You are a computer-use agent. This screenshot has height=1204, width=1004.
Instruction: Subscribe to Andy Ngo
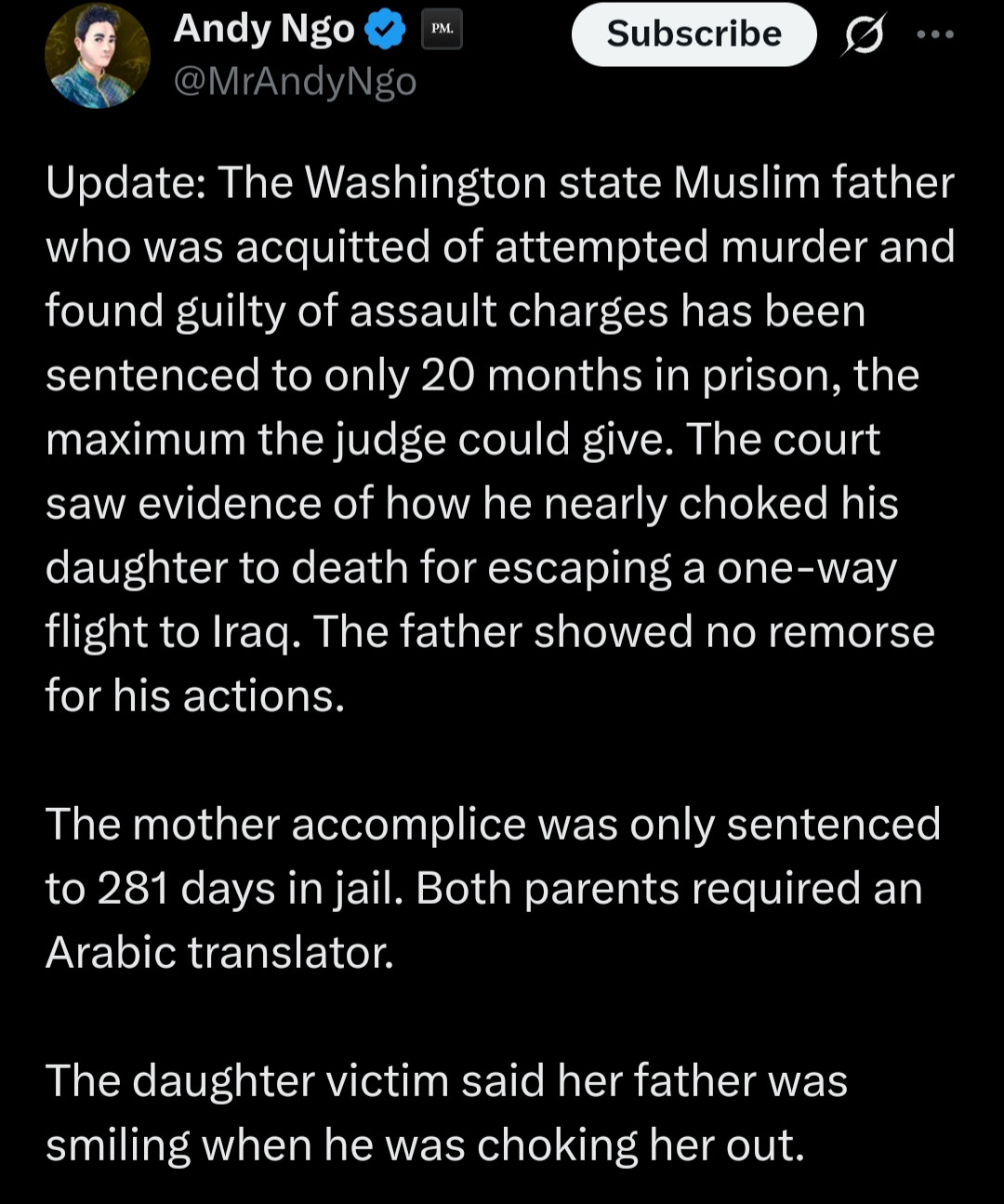click(694, 34)
